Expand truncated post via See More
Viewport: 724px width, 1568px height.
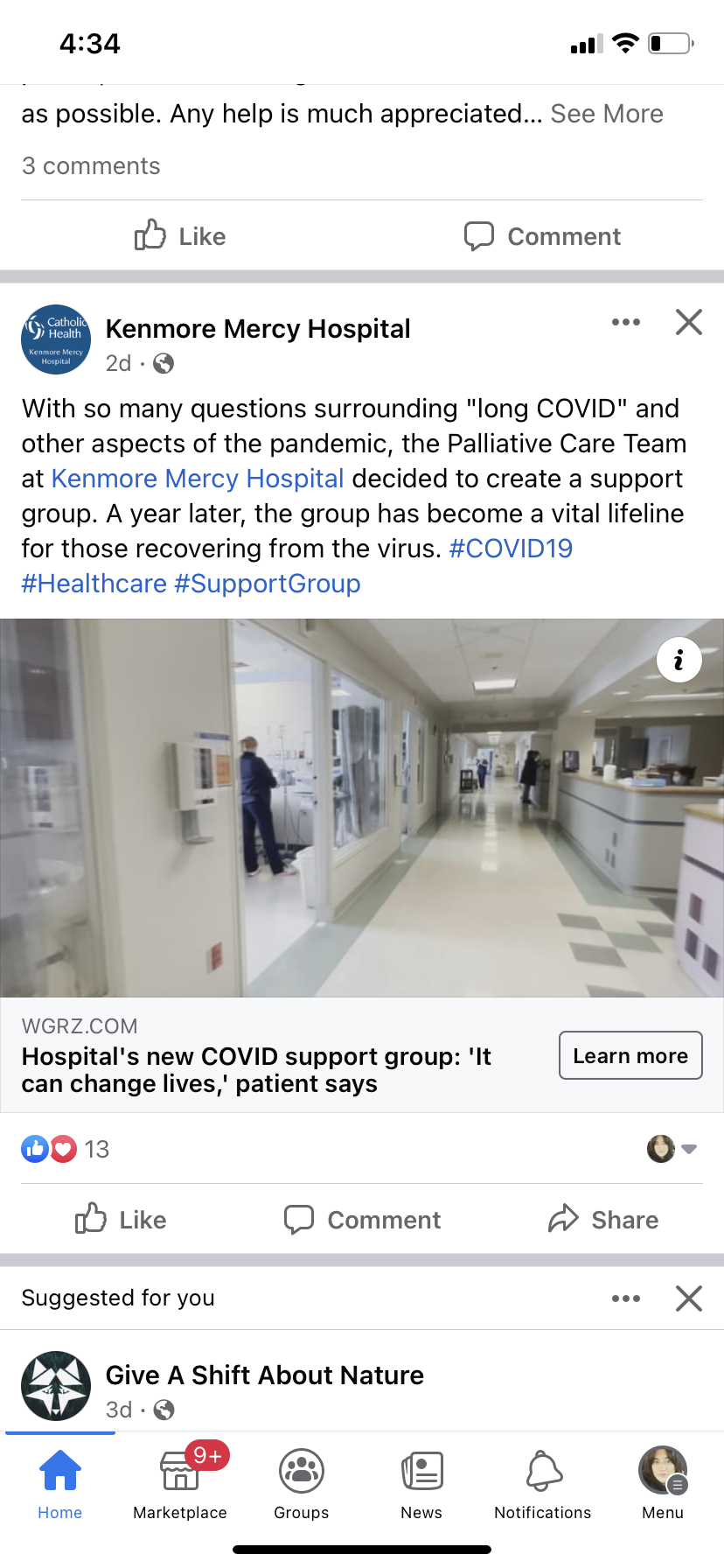pyautogui.click(x=606, y=114)
